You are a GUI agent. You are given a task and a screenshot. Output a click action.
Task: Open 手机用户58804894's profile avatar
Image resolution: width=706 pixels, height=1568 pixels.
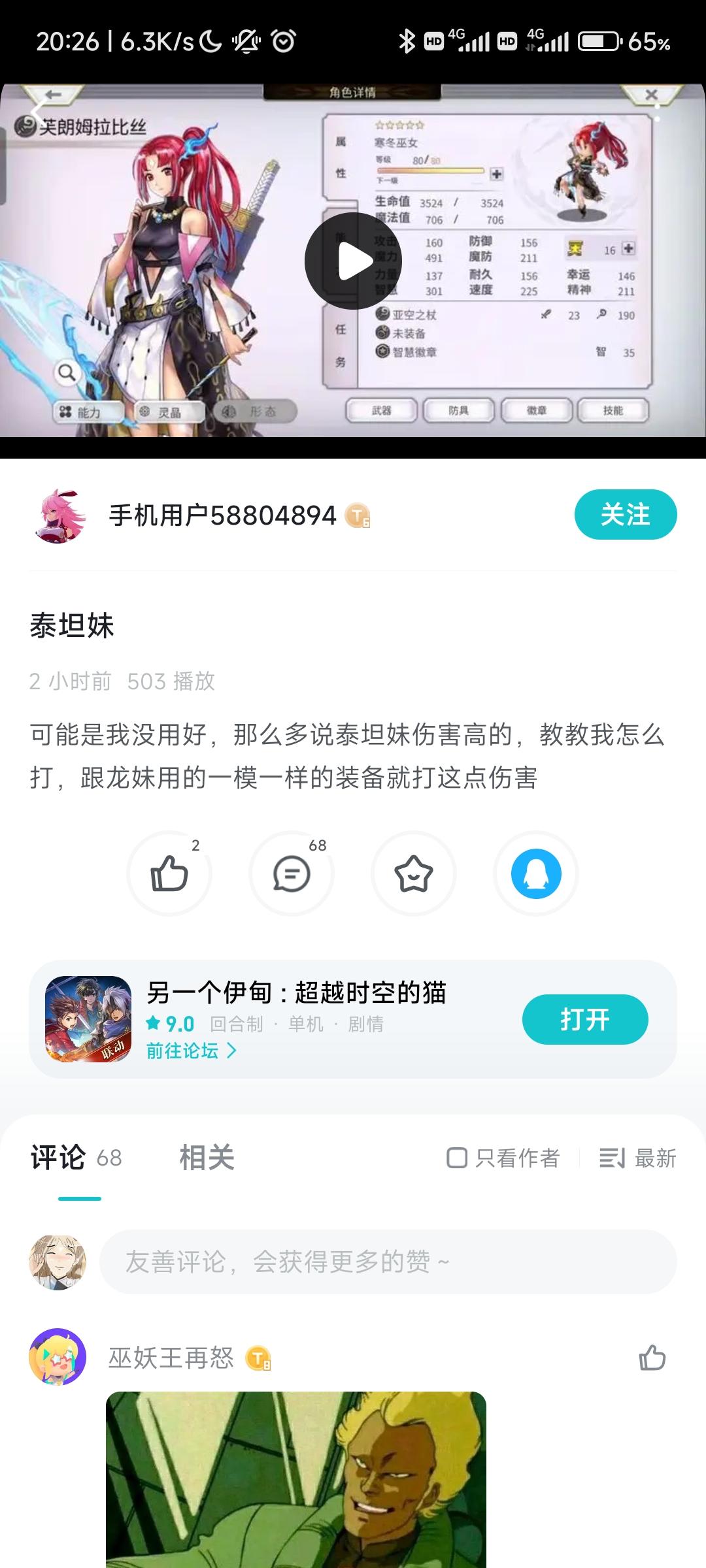pyautogui.click(x=59, y=515)
